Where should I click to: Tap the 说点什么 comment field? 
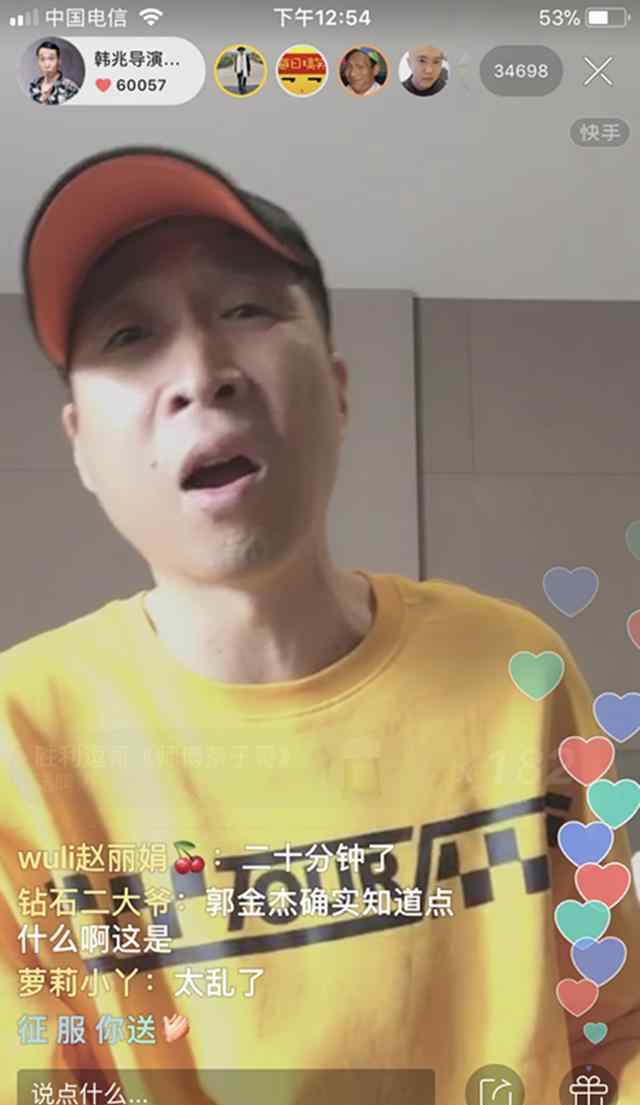click(225, 1090)
